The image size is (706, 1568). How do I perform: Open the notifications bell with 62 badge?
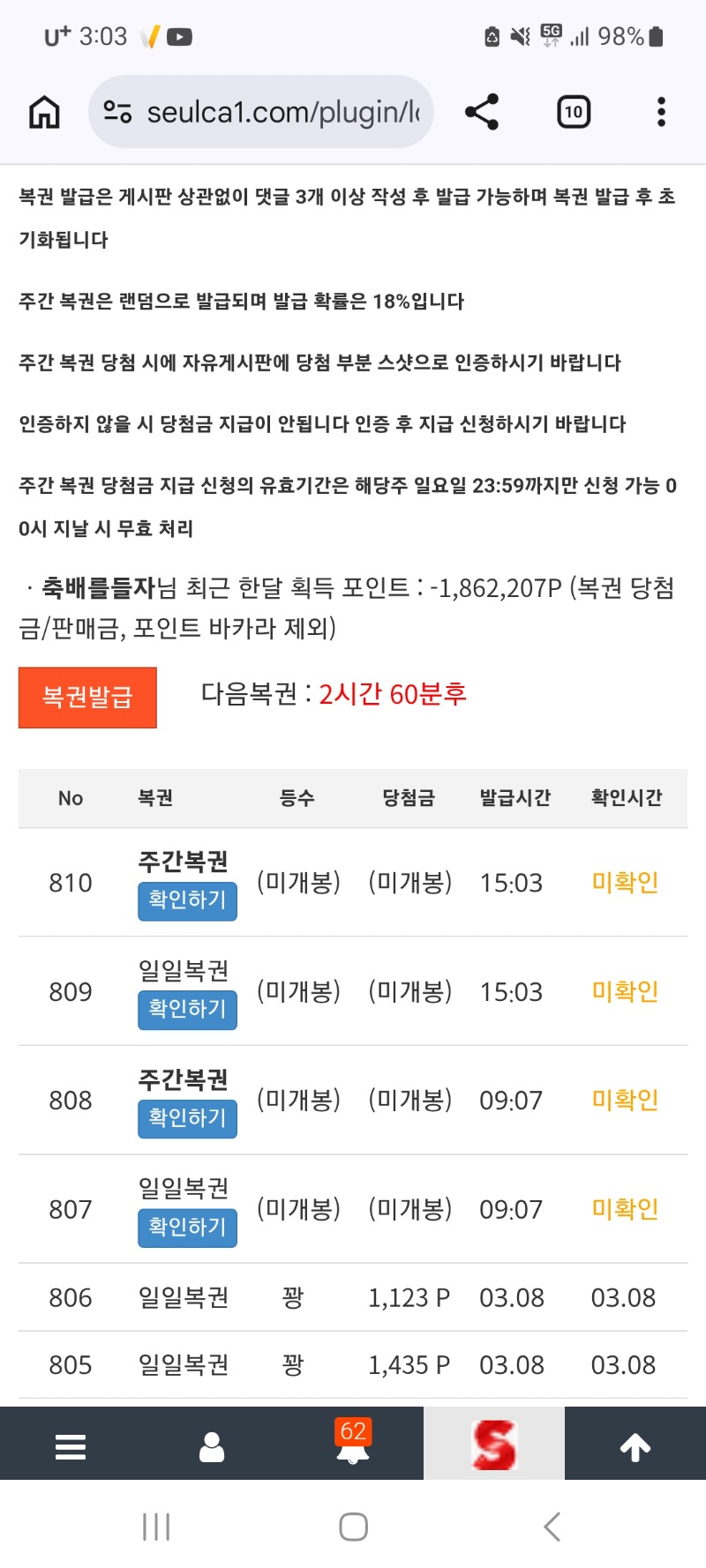coord(353,1446)
